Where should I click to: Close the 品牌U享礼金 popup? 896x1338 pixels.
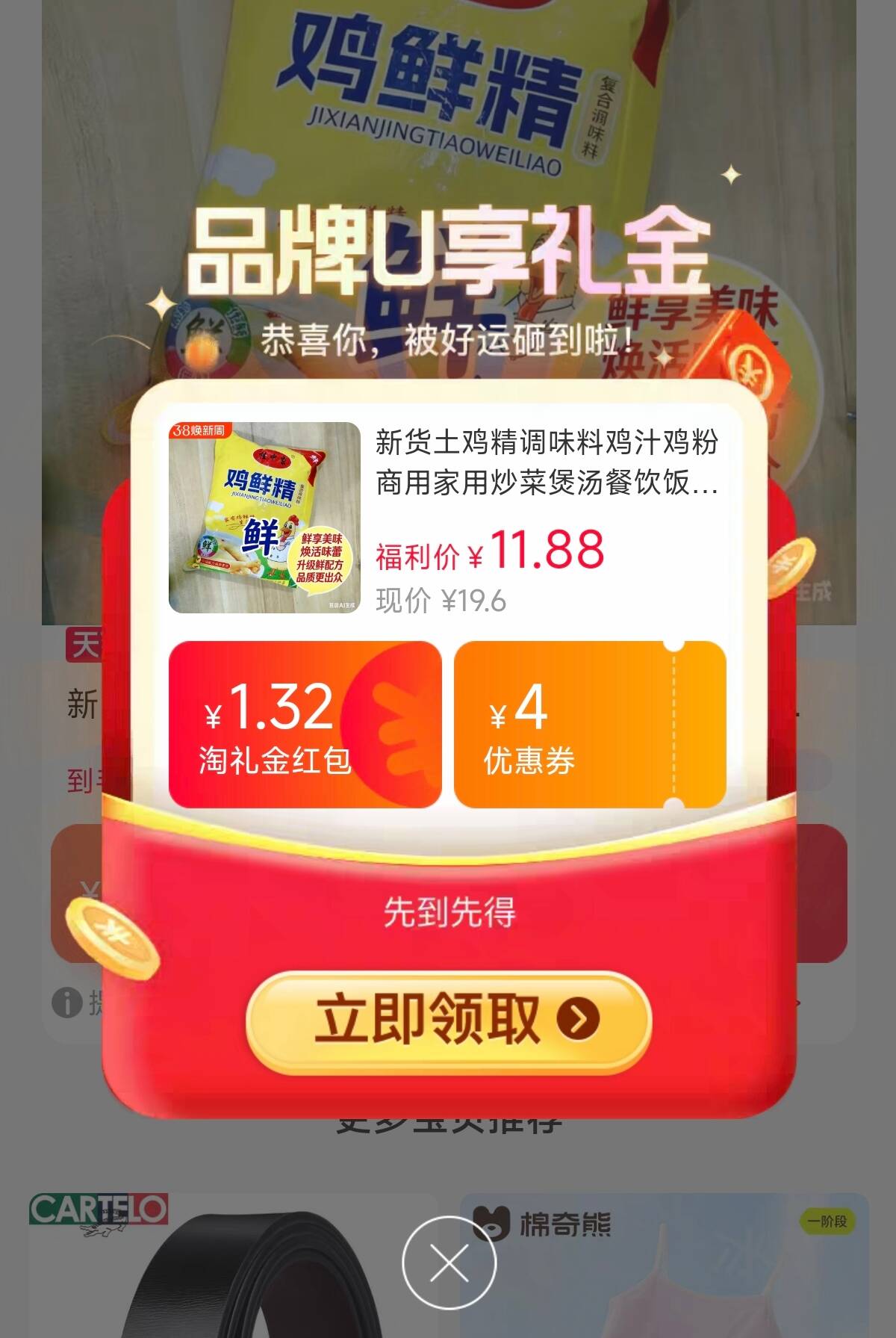449,1263
